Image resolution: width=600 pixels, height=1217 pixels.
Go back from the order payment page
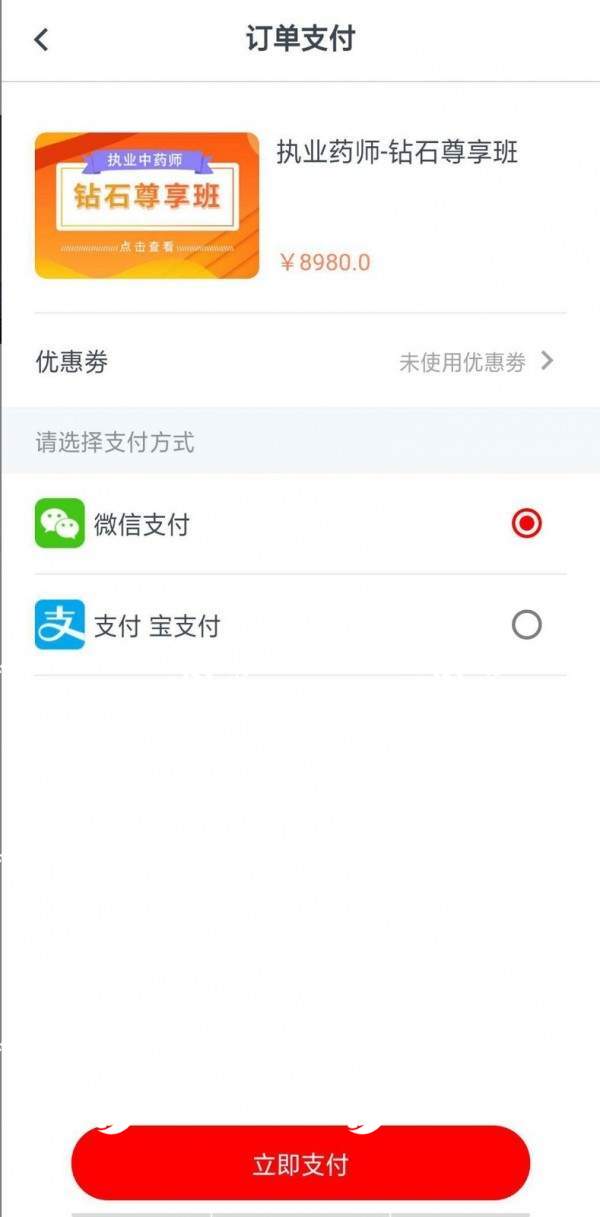pos(41,40)
